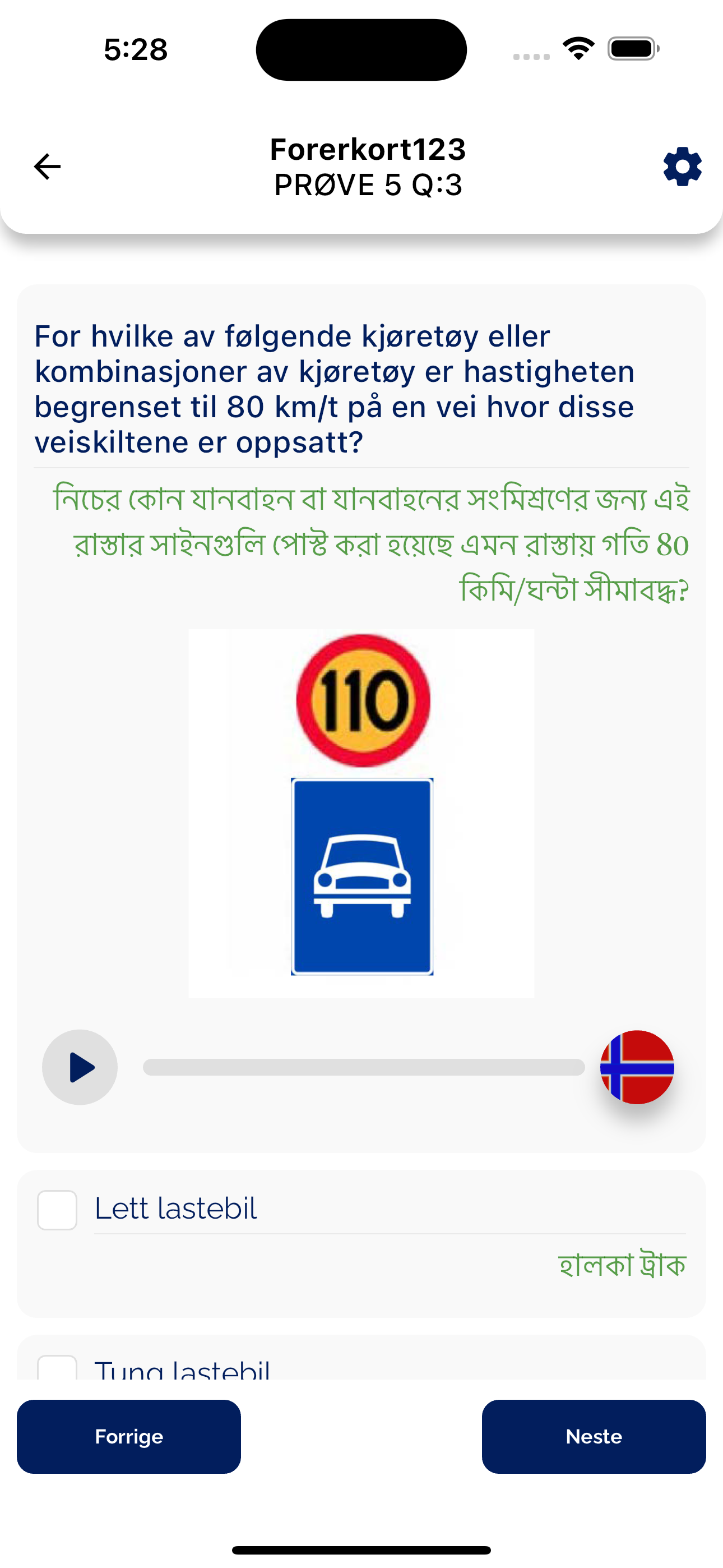Image resolution: width=723 pixels, height=1568 pixels.
Task: Select the Tung lastebil checkbox
Action: pyautogui.click(x=57, y=1368)
